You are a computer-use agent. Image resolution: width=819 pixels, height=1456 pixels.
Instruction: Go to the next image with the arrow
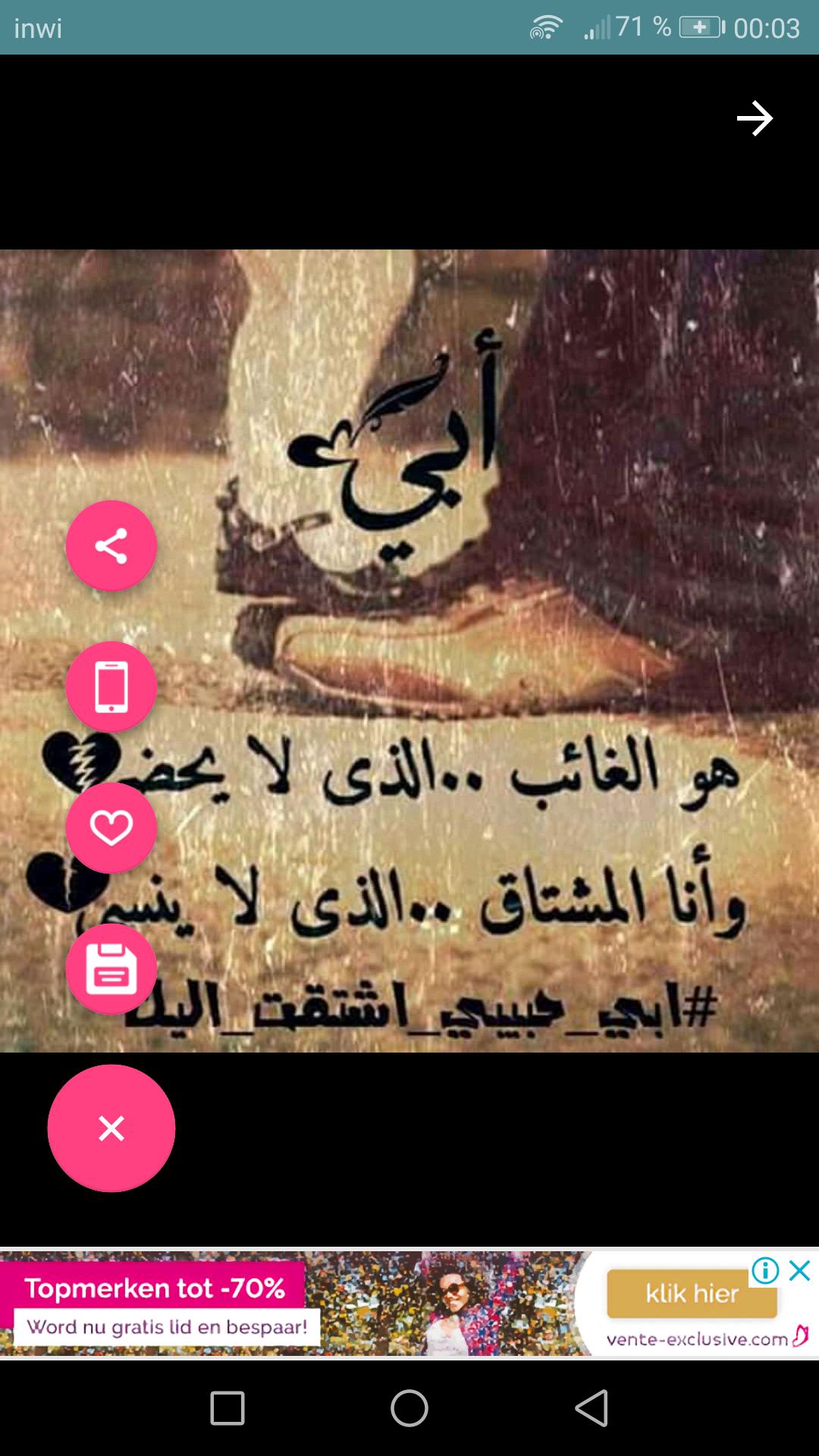(x=755, y=118)
